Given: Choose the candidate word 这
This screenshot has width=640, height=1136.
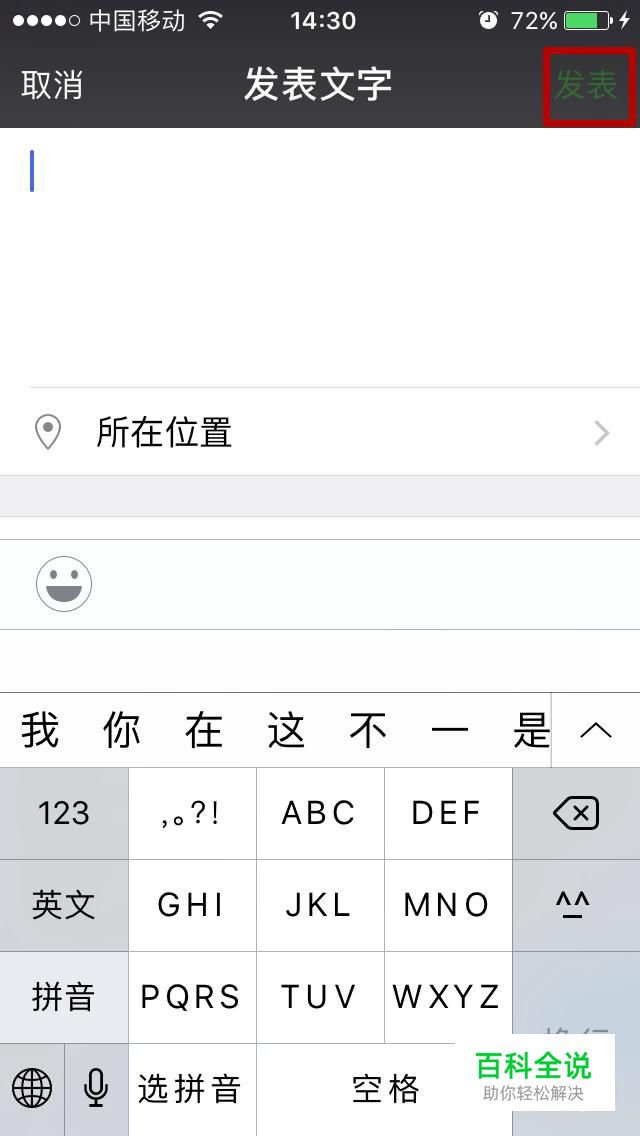Looking at the screenshot, I should [x=286, y=730].
